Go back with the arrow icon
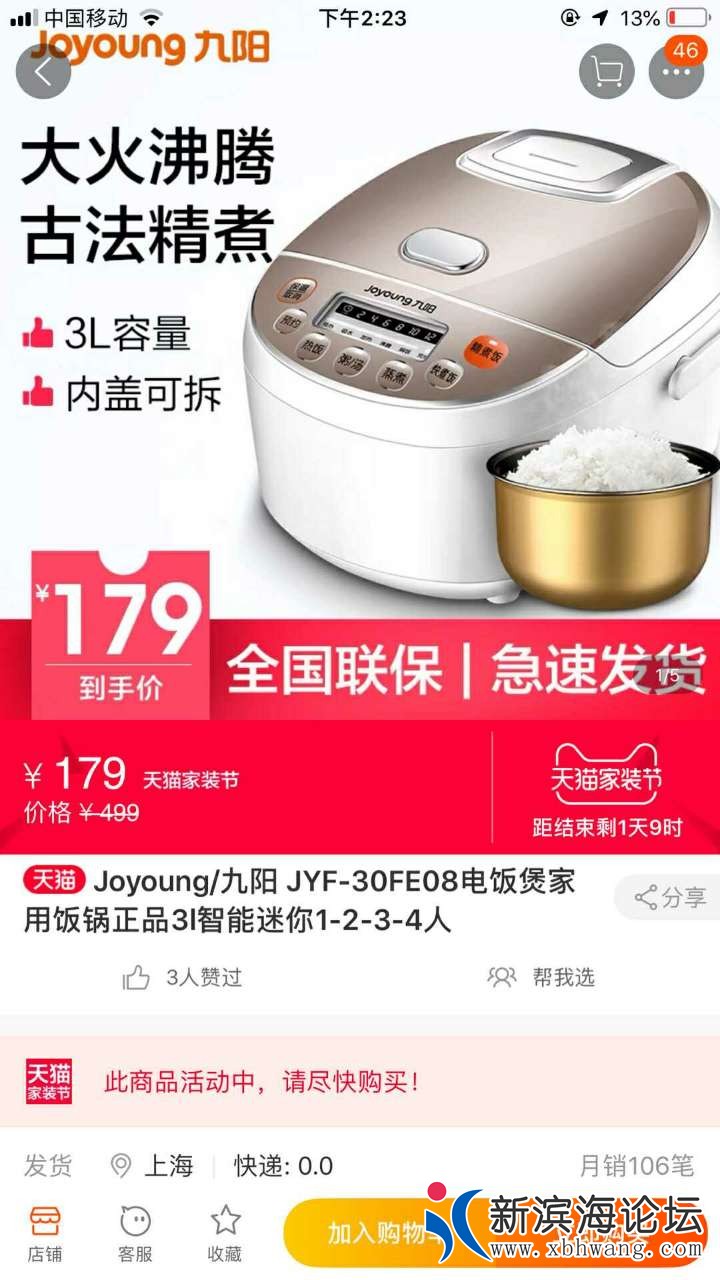This screenshot has width=720, height=1280. pyautogui.click(x=43, y=72)
